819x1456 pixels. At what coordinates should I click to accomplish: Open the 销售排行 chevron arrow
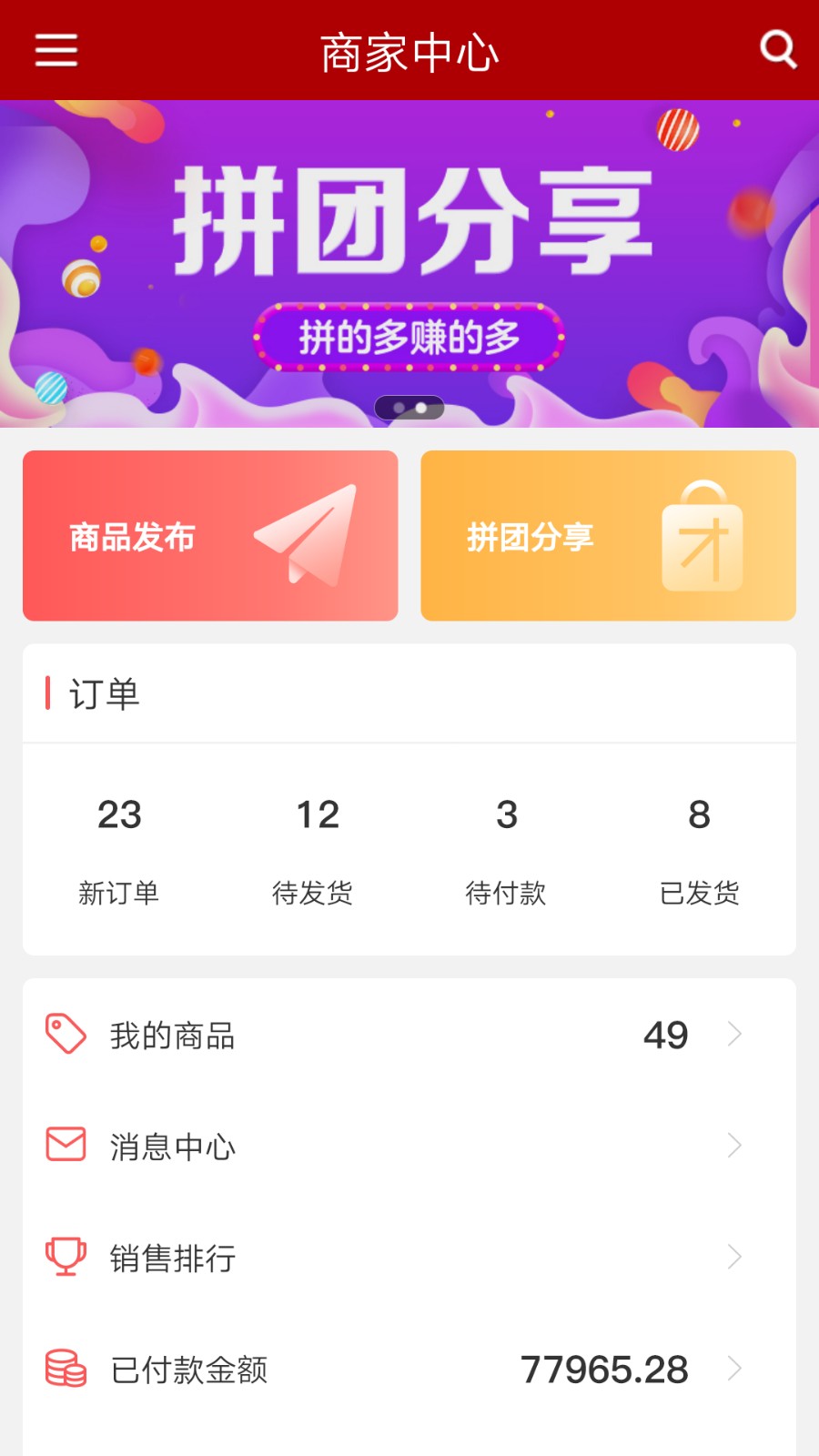point(734,1258)
